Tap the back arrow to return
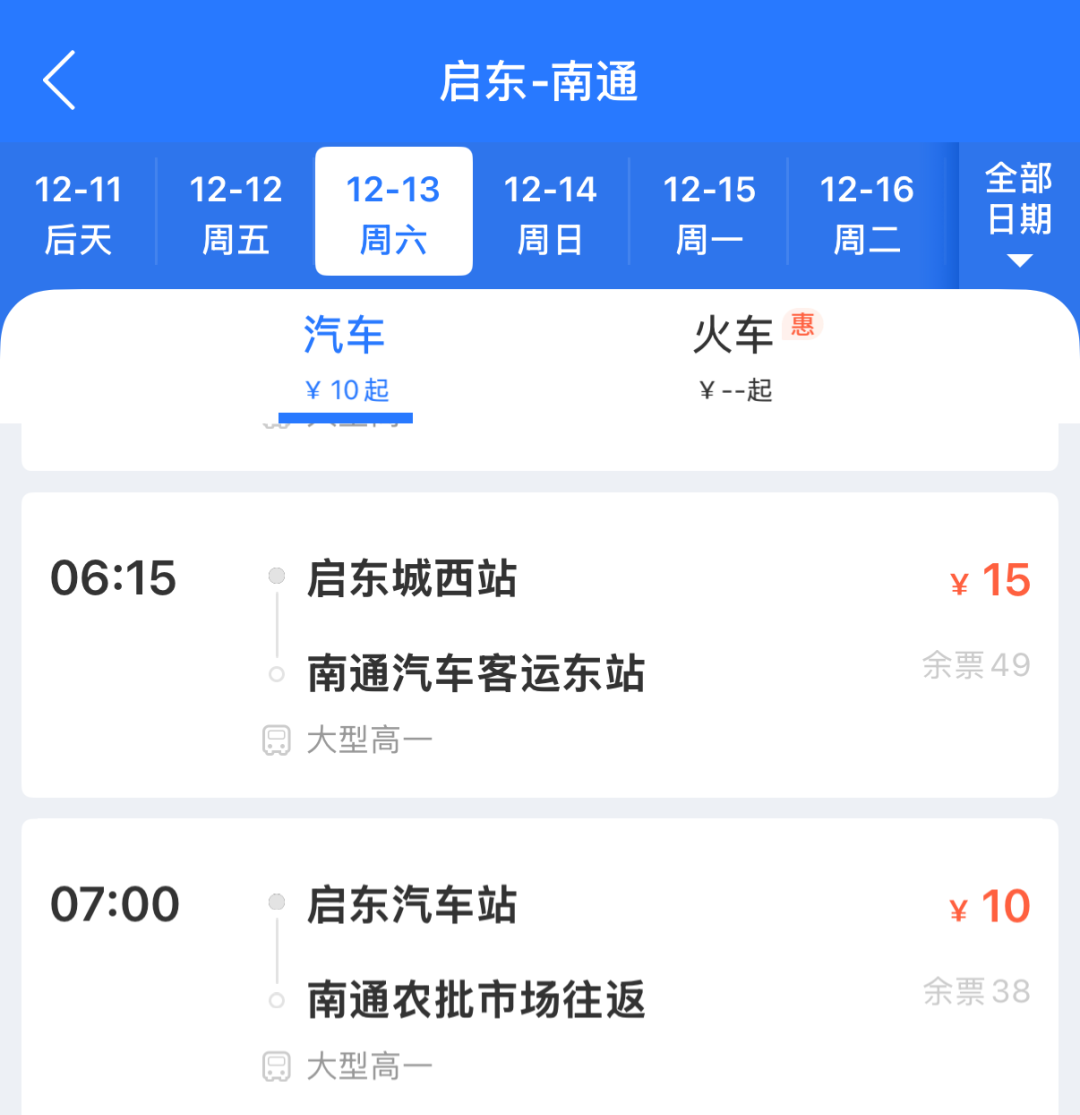Screen dimensions: 1080x1115 pos(60,80)
